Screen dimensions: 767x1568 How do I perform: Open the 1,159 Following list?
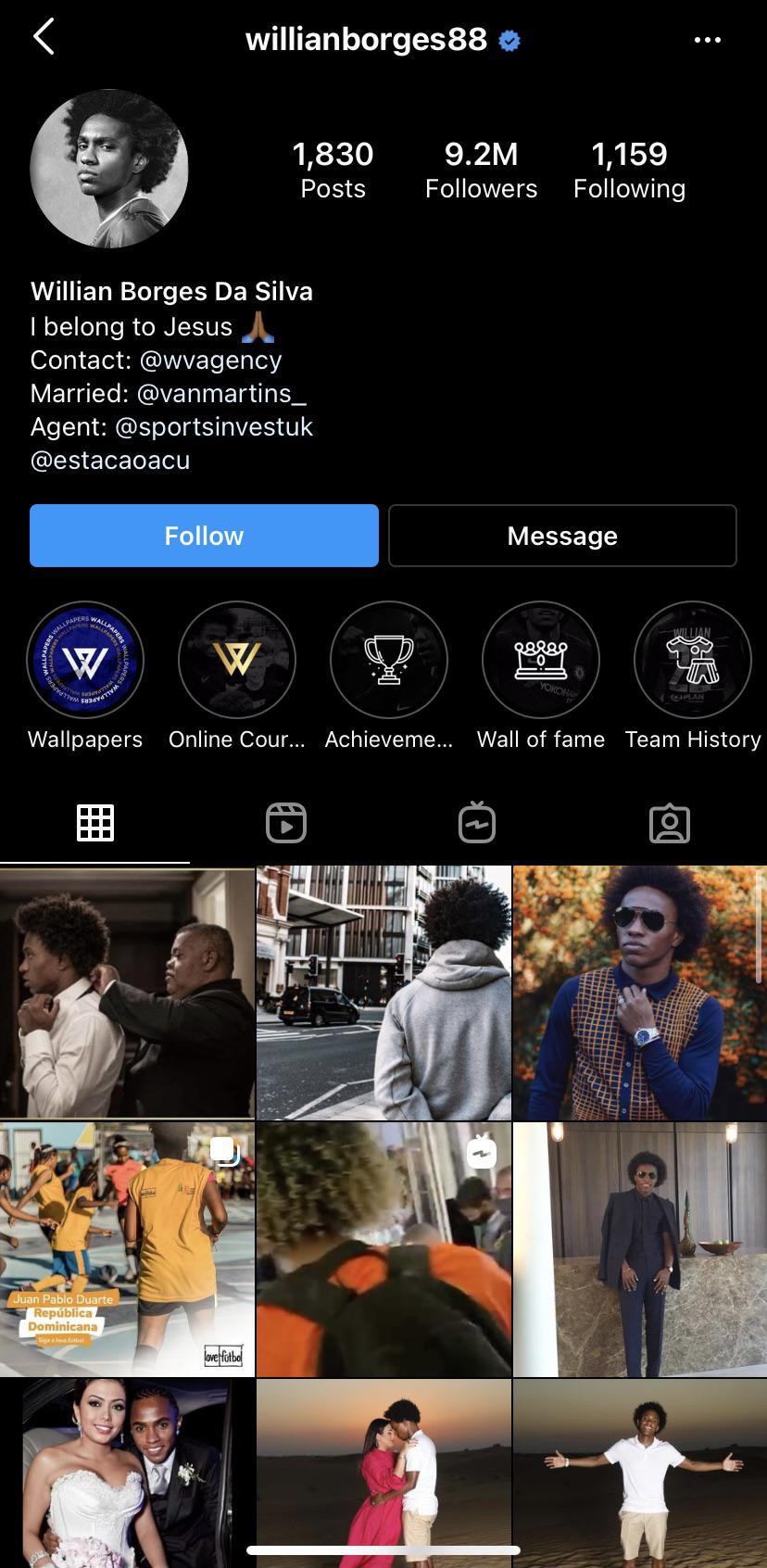point(629,170)
